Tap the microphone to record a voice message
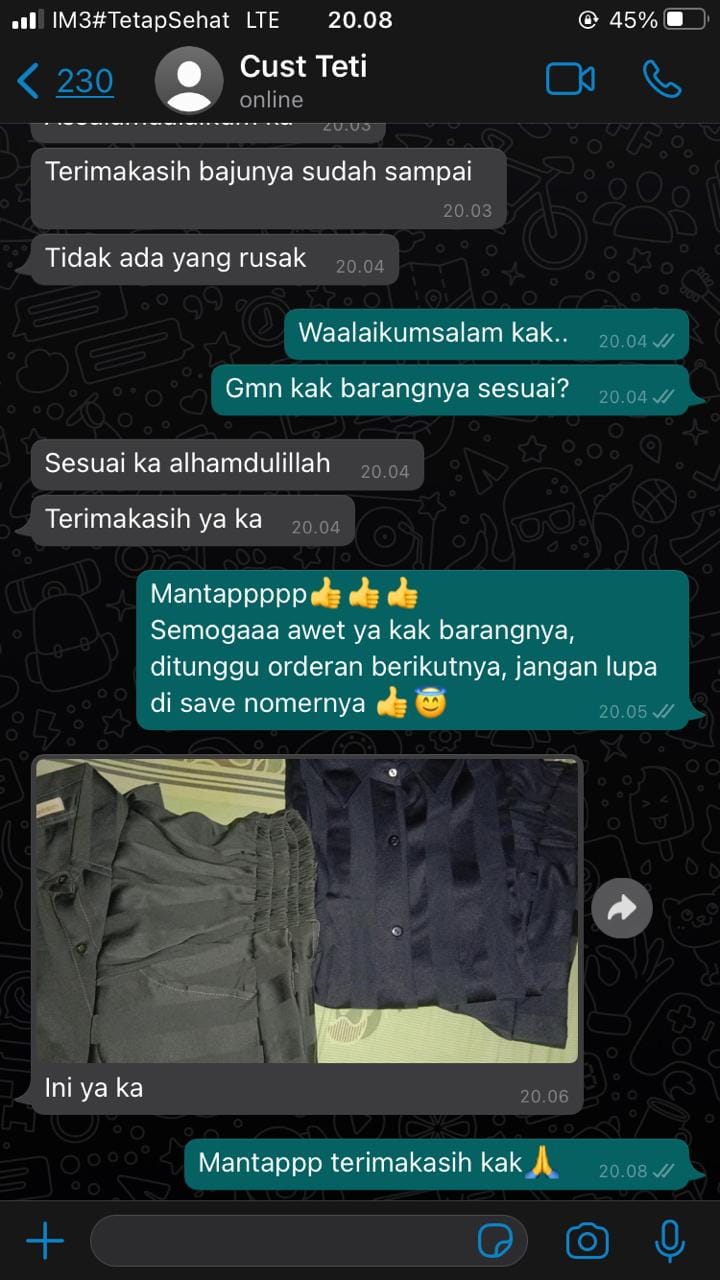Viewport: 720px width, 1280px height. (x=669, y=1242)
